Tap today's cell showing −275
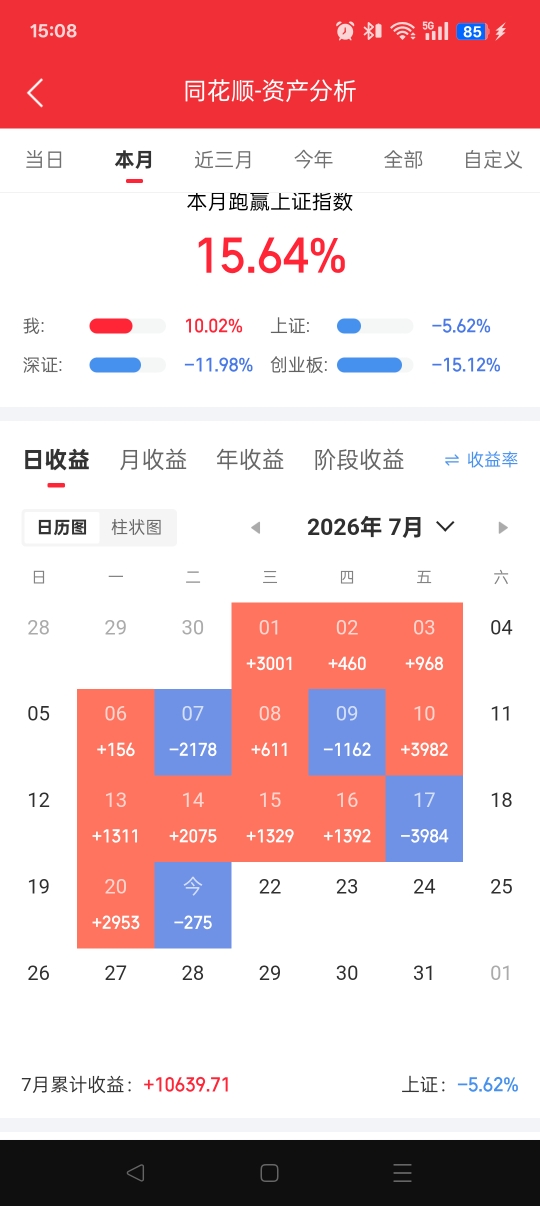The image size is (540, 1206). pos(193,905)
